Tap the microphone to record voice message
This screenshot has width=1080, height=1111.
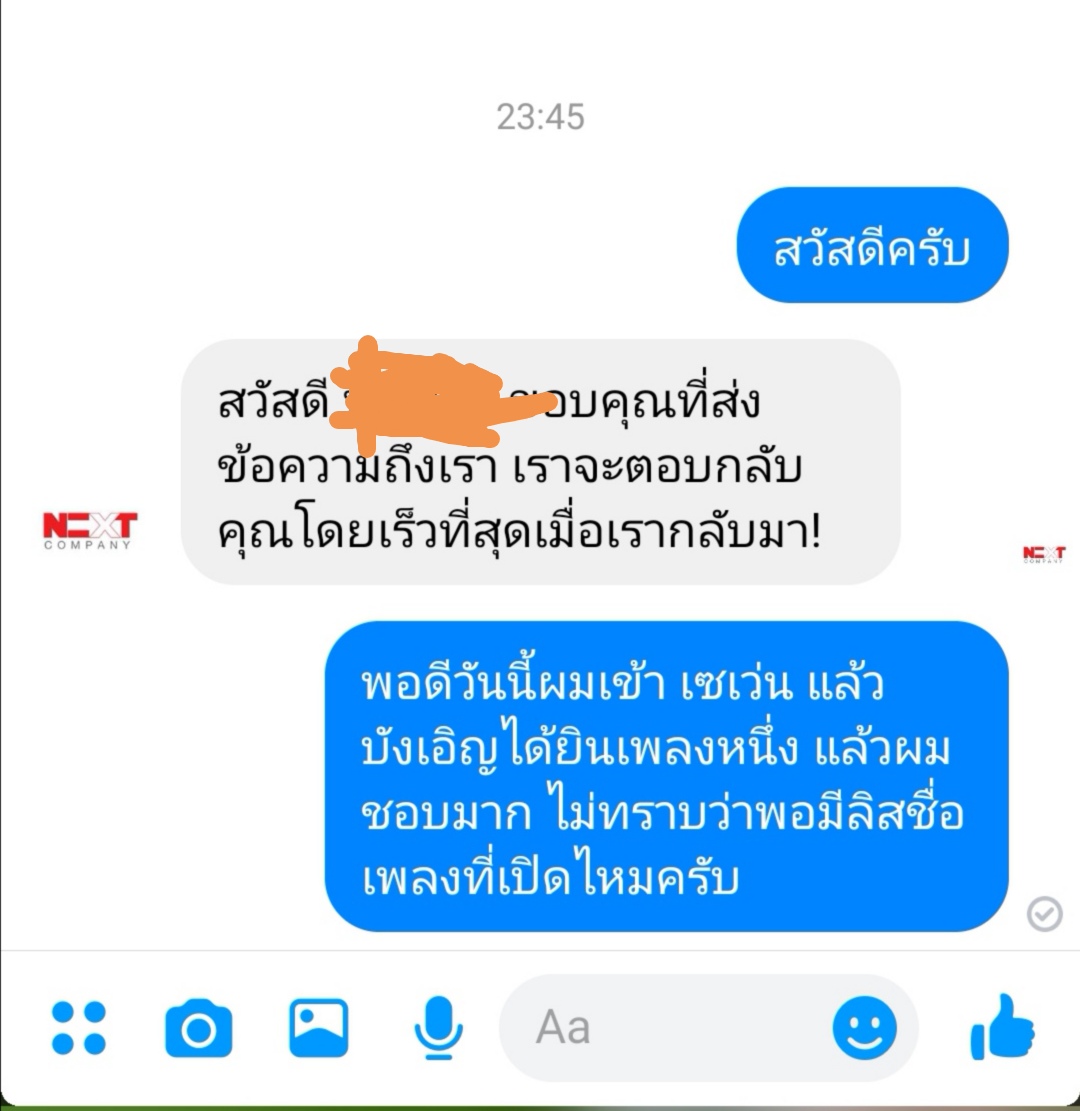tap(438, 1028)
